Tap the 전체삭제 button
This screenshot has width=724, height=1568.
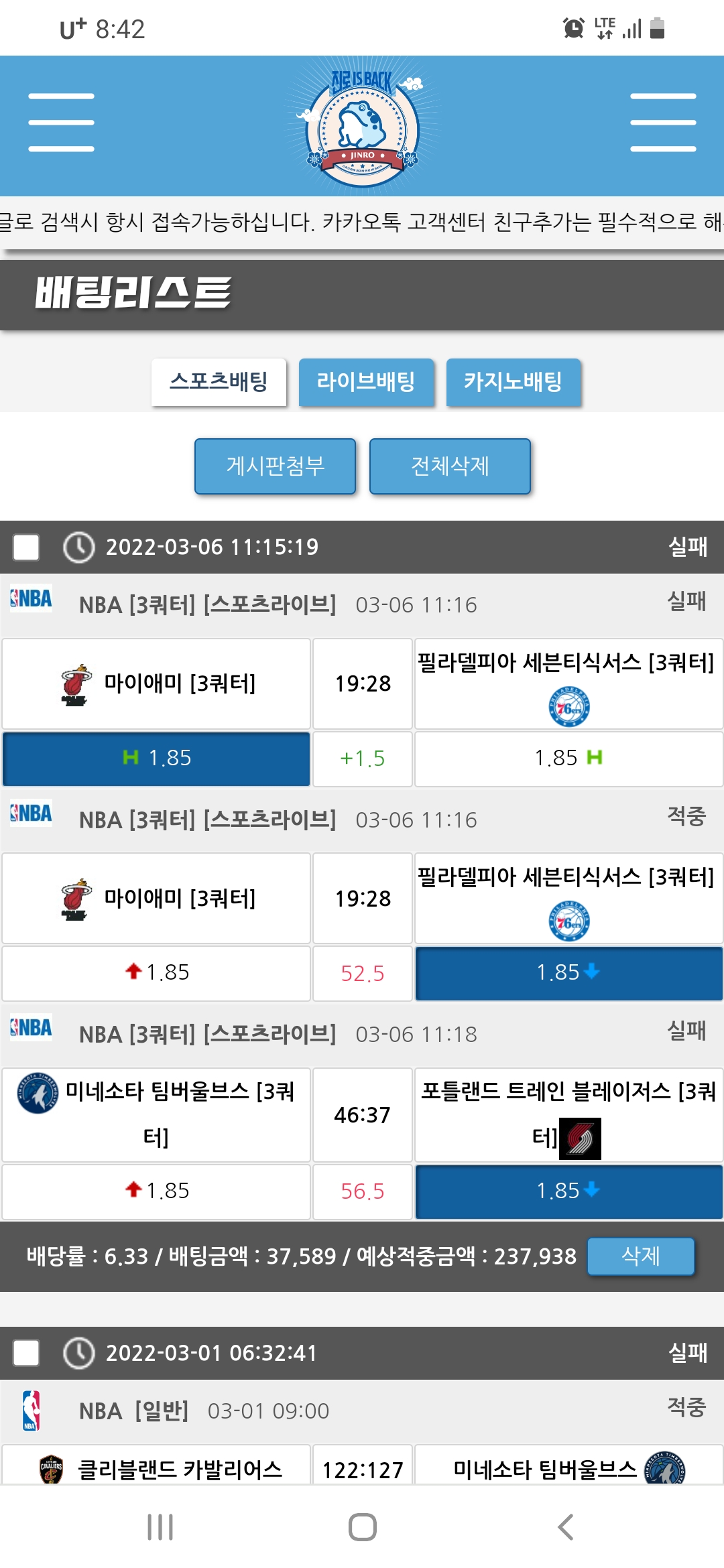click(450, 466)
